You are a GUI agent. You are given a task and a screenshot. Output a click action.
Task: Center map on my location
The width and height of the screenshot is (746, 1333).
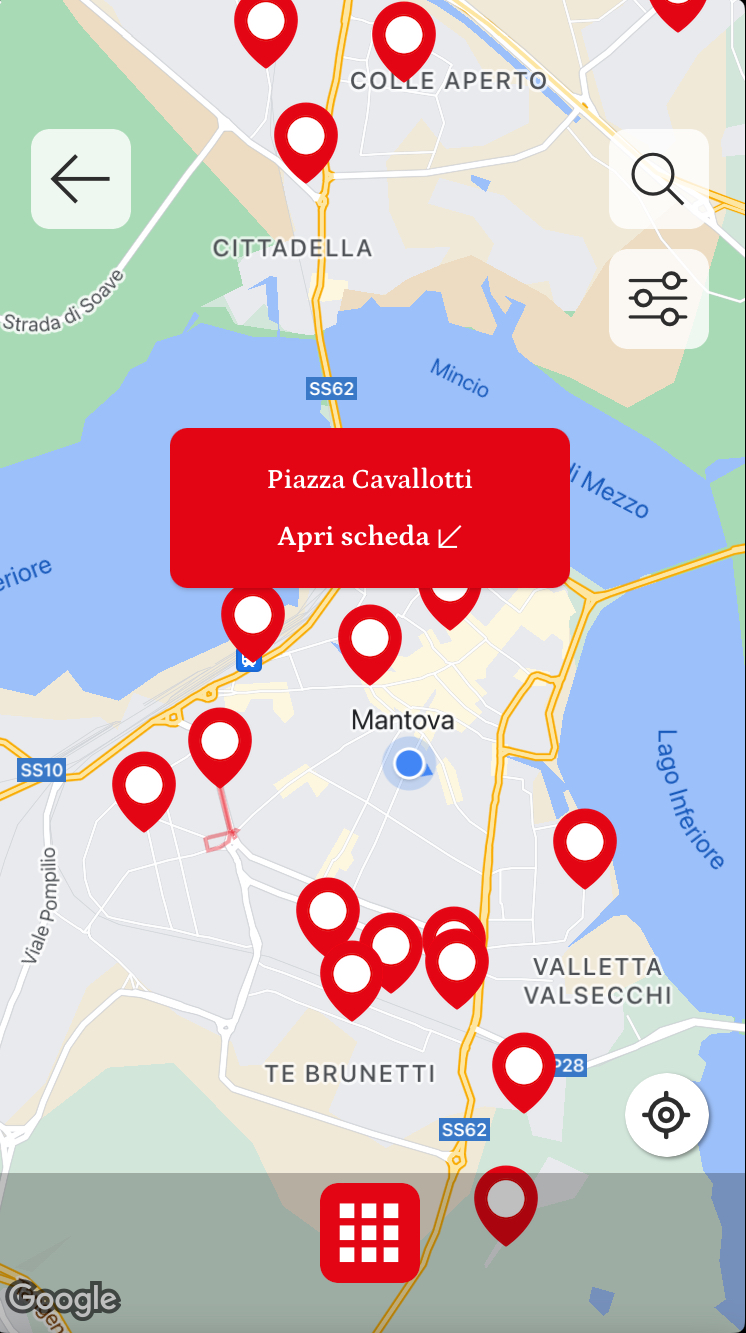coord(667,1115)
